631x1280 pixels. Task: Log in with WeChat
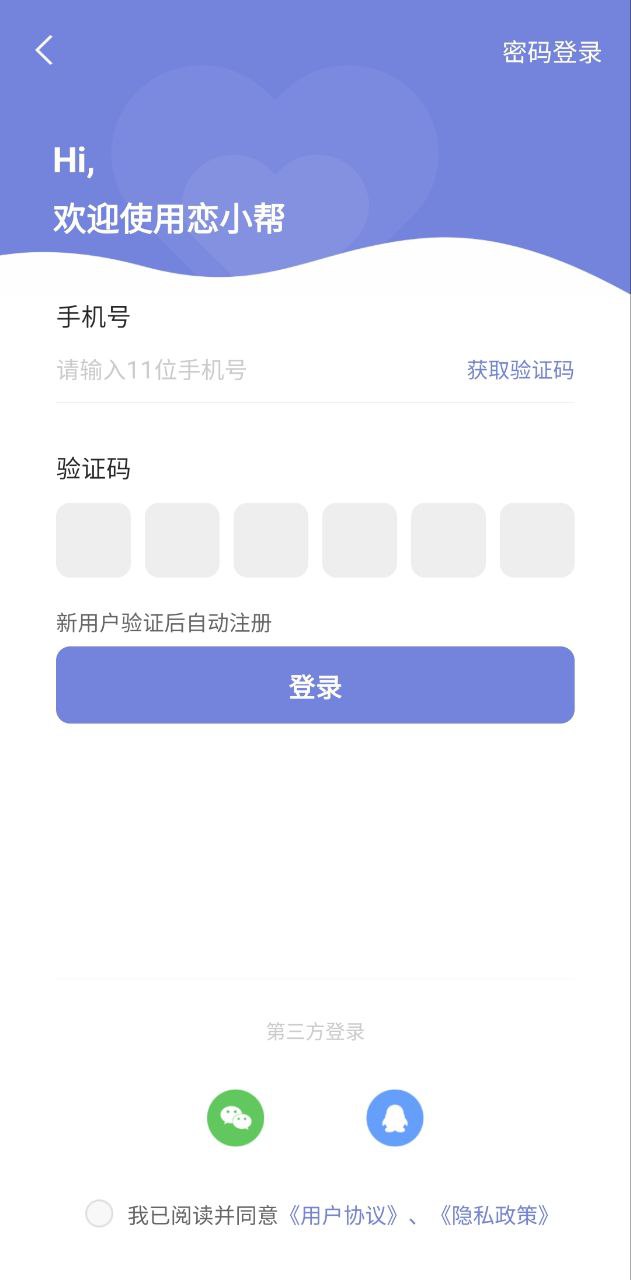236,1117
